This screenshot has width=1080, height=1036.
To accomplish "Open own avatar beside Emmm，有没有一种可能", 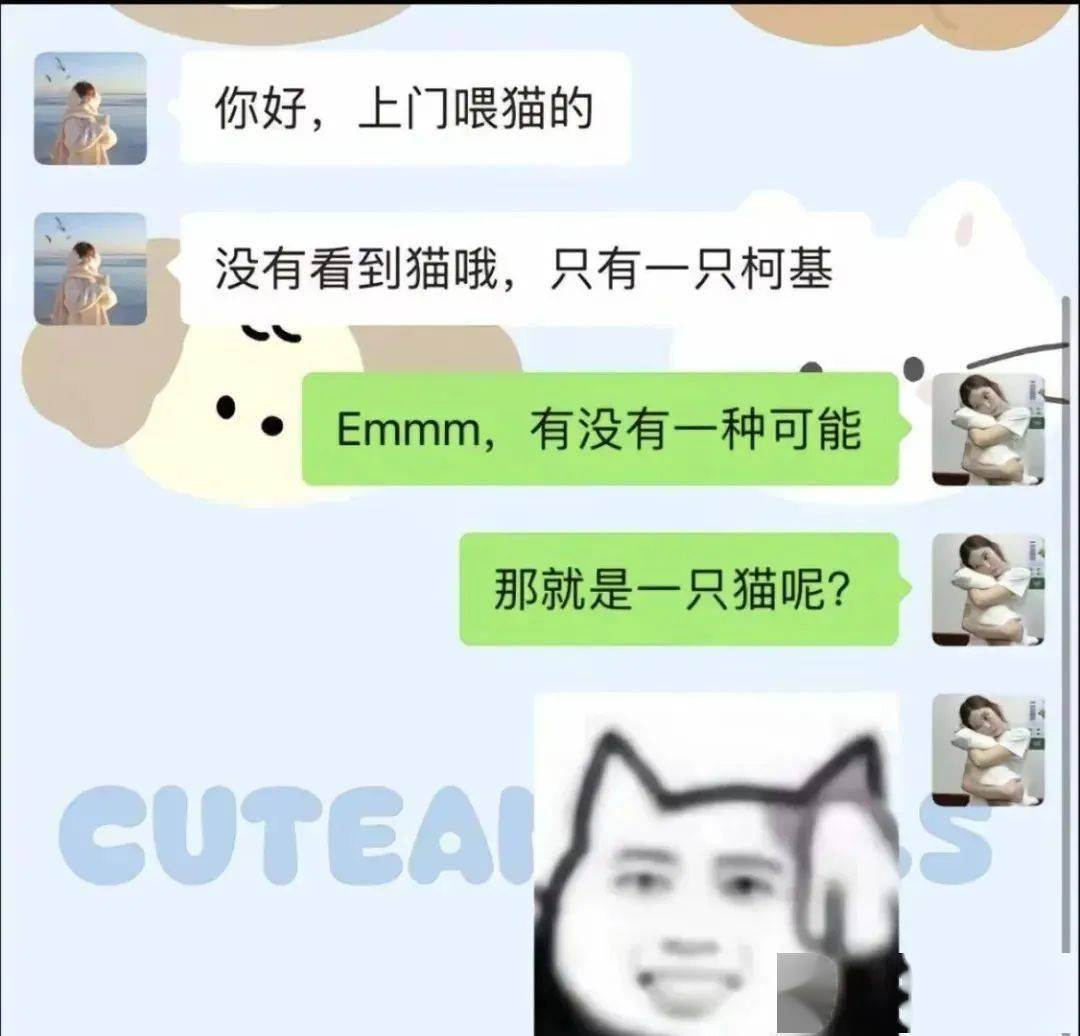I will [x=988, y=430].
